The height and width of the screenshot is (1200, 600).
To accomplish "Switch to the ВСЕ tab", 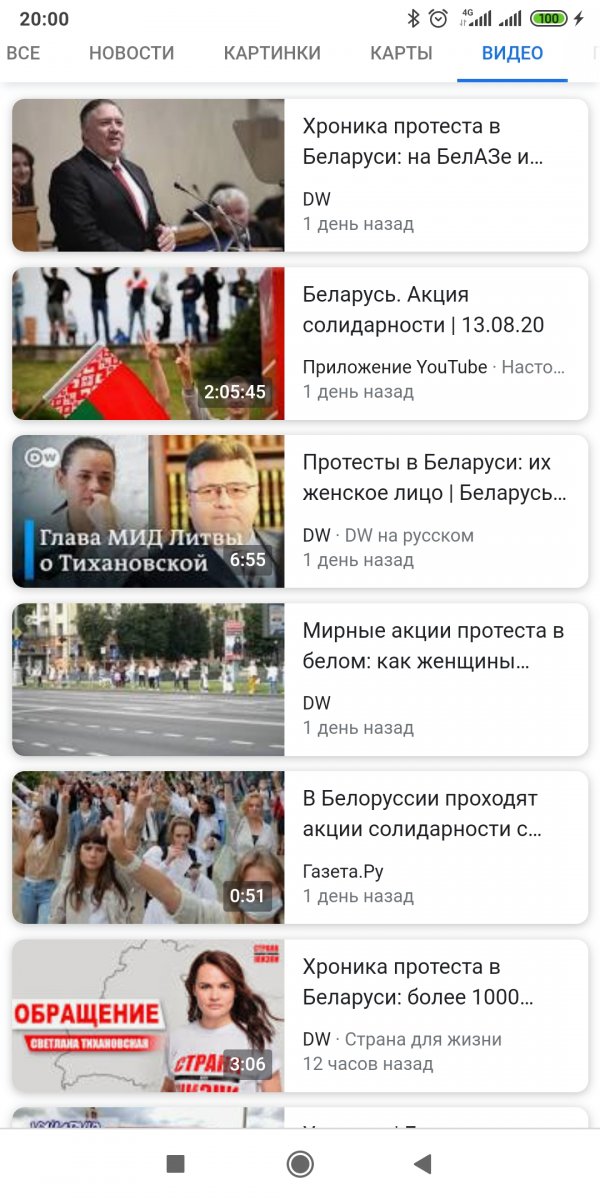I will (x=23, y=53).
